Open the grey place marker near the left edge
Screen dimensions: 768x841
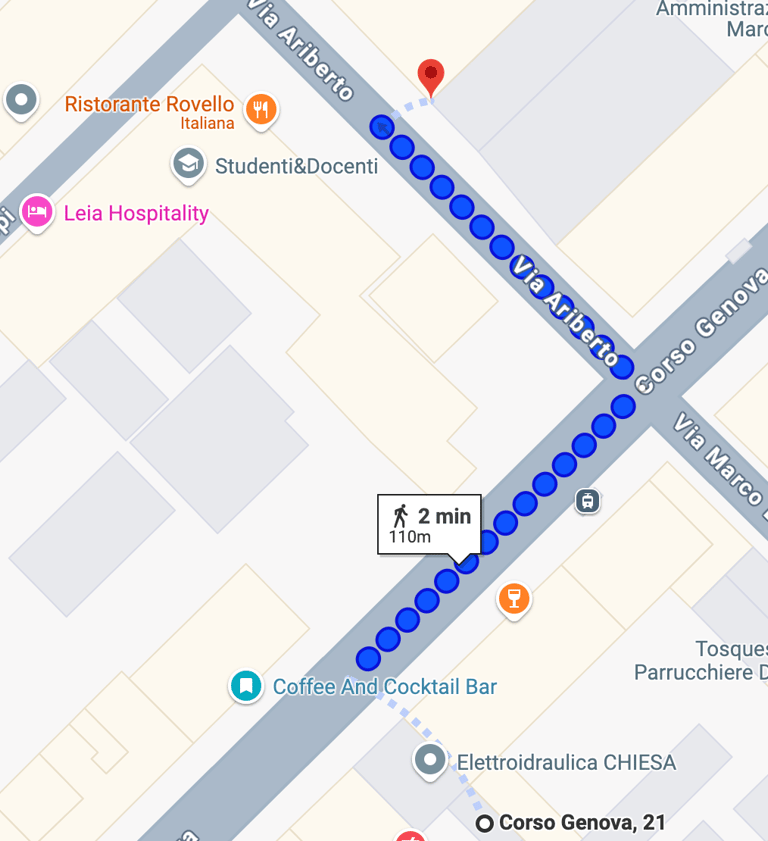21,100
